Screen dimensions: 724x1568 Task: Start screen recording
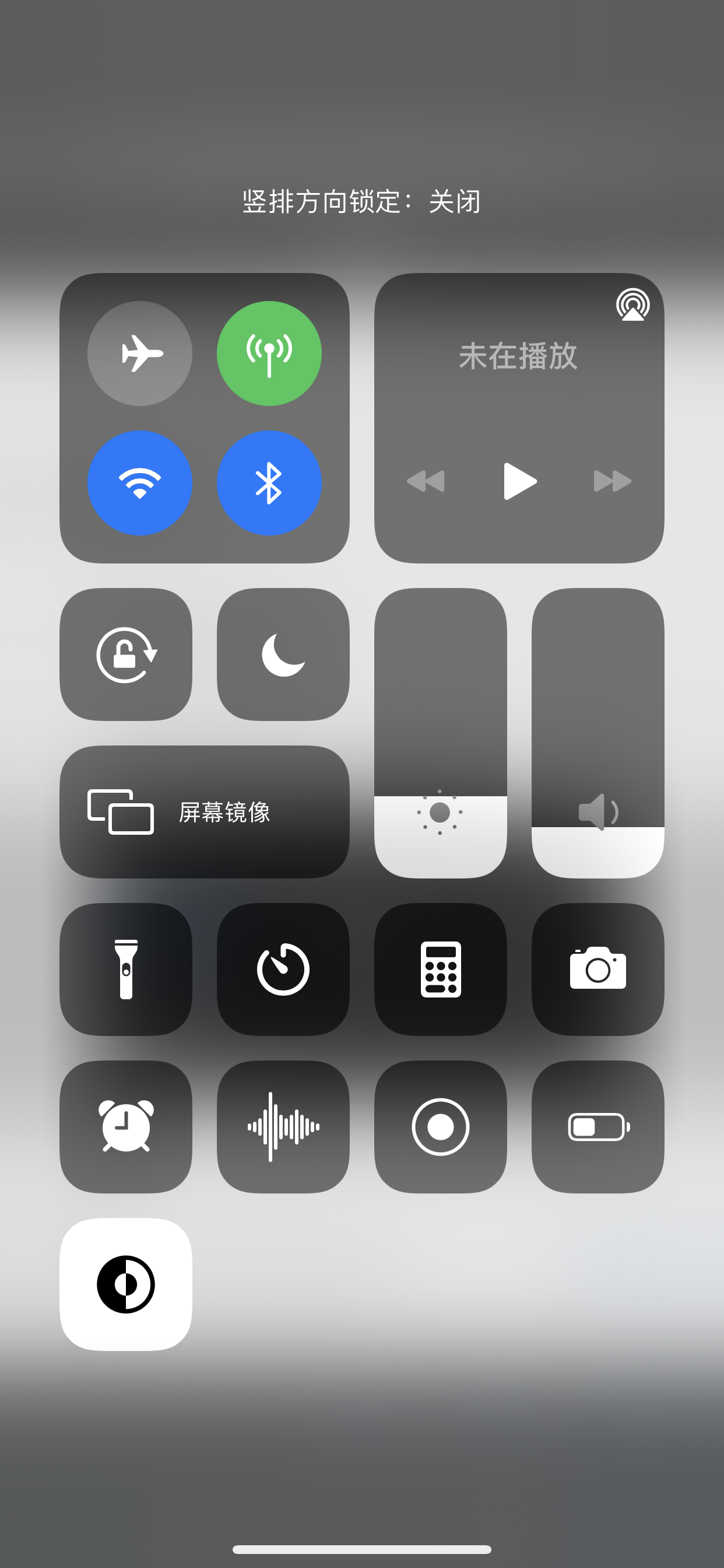click(440, 1126)
